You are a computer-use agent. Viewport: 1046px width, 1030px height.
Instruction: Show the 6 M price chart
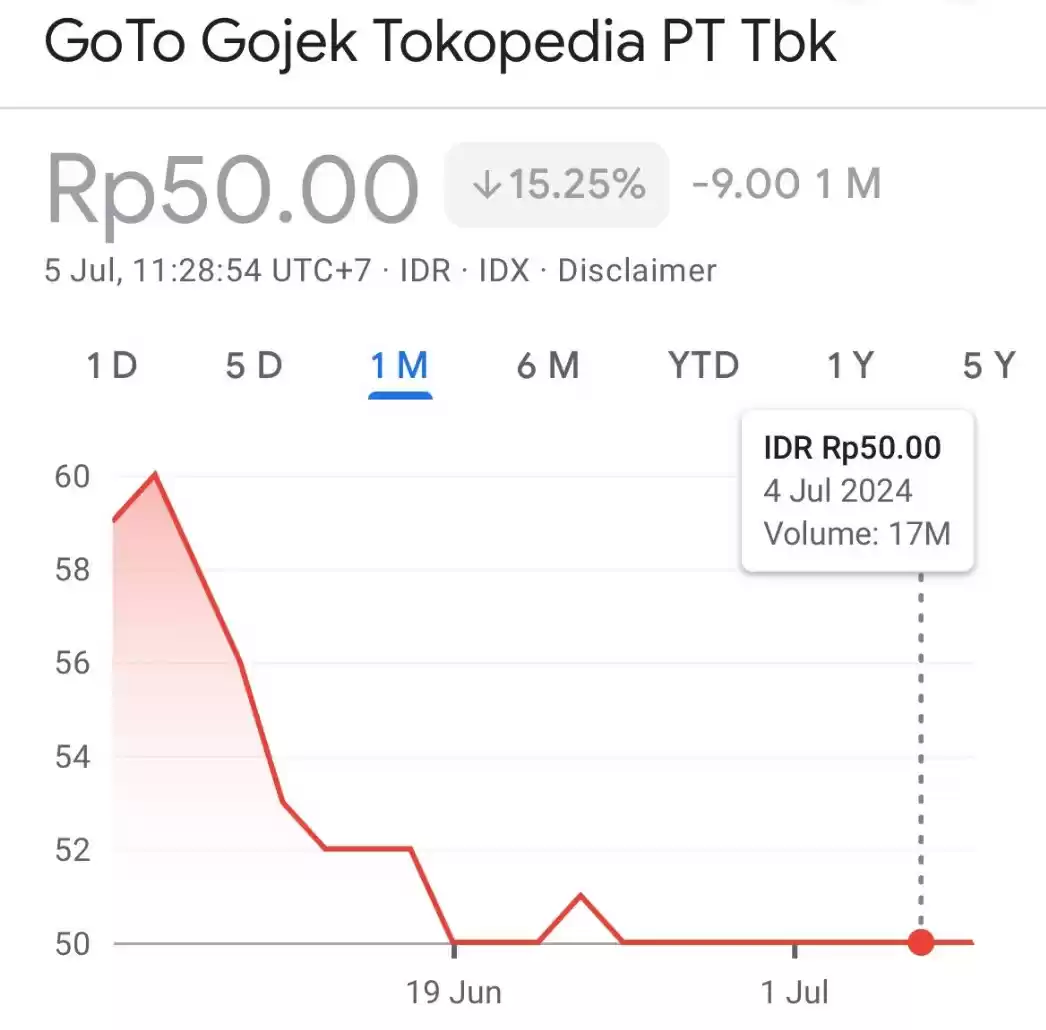pos(547,366)
